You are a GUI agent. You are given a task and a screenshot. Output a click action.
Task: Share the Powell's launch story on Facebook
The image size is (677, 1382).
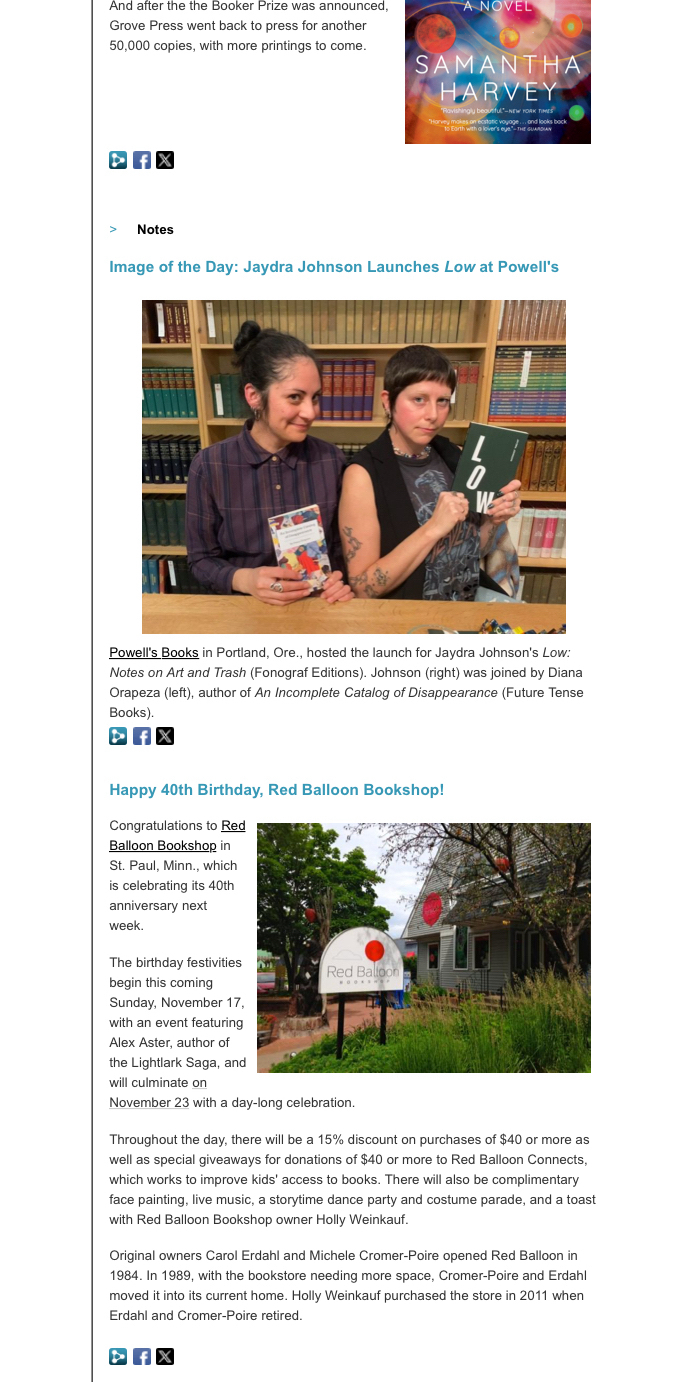tap(142, 737)
